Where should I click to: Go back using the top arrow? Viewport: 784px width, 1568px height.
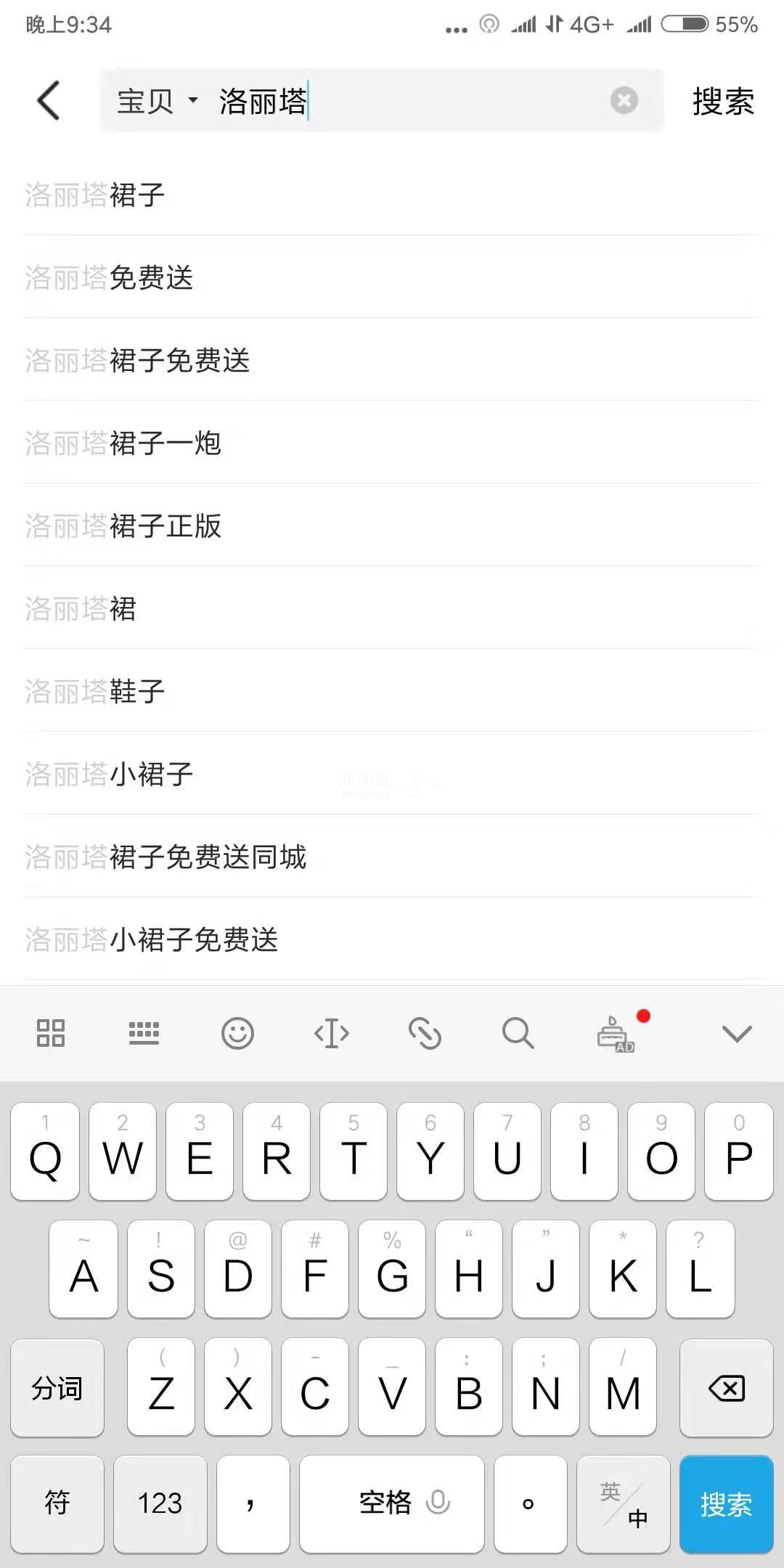click(49, 100)
